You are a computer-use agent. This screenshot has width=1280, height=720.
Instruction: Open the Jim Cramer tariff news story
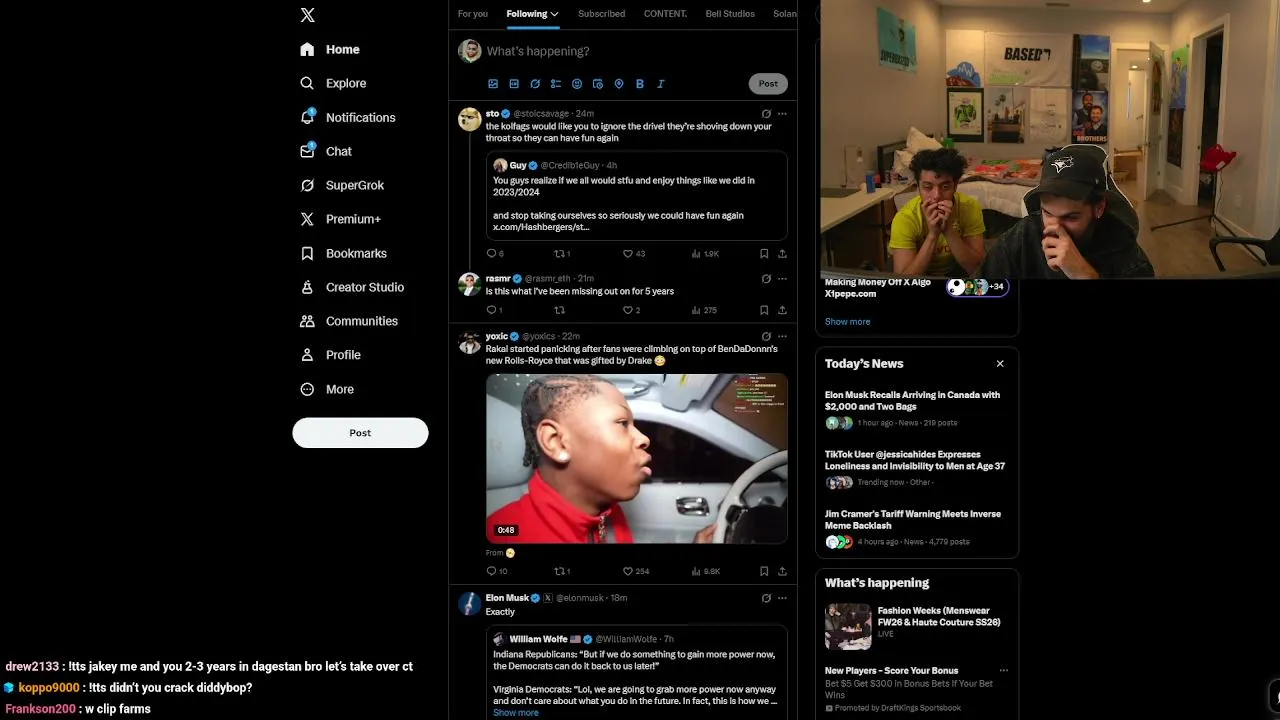click(x=912, y=520)
